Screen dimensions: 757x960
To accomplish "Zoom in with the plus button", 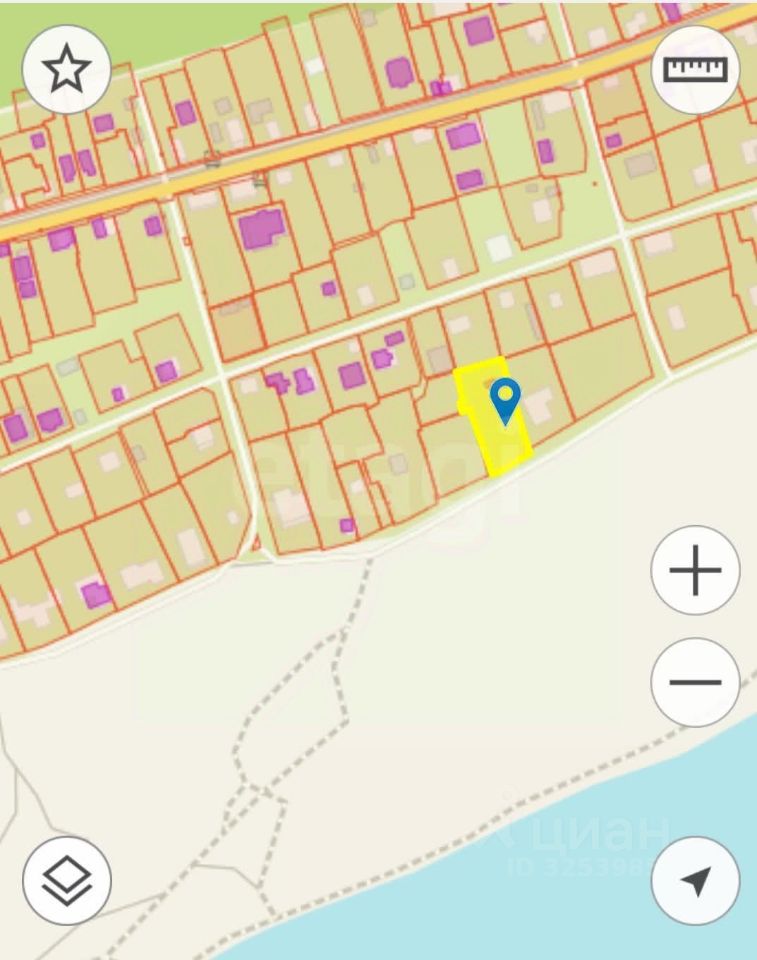I will [695, 571].
